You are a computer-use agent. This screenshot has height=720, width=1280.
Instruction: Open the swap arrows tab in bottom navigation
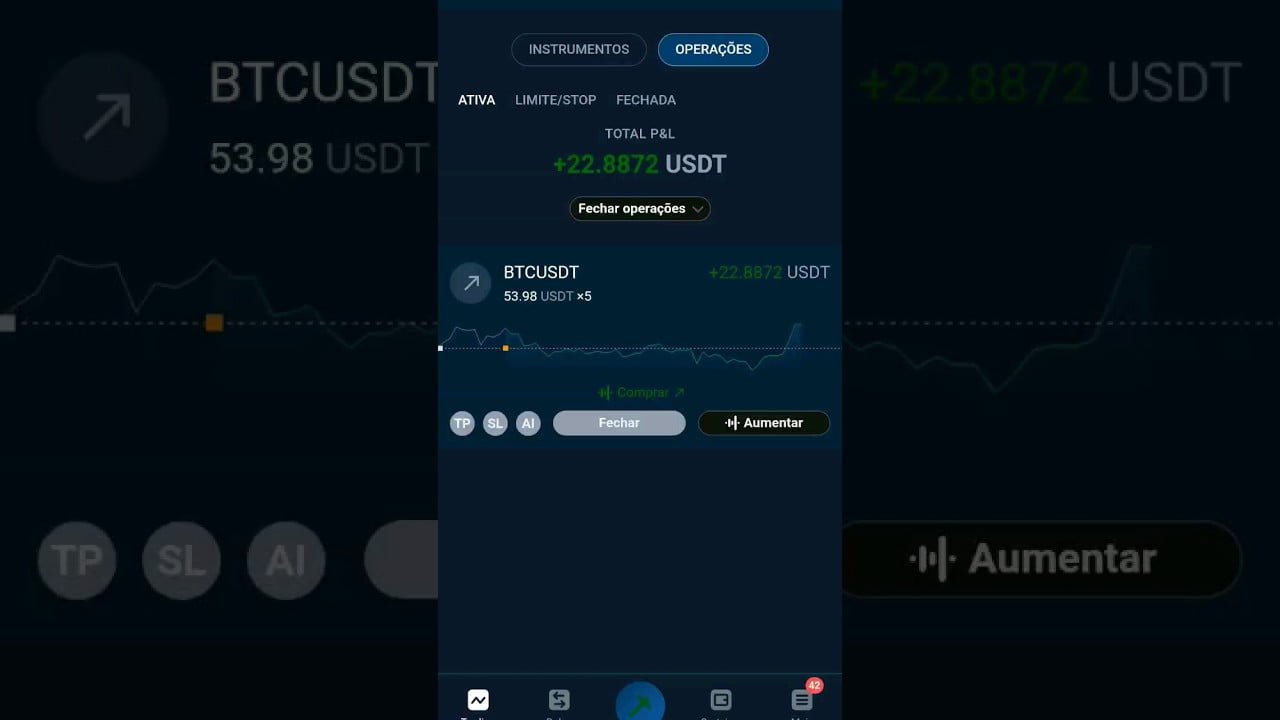tap(559, 701)
